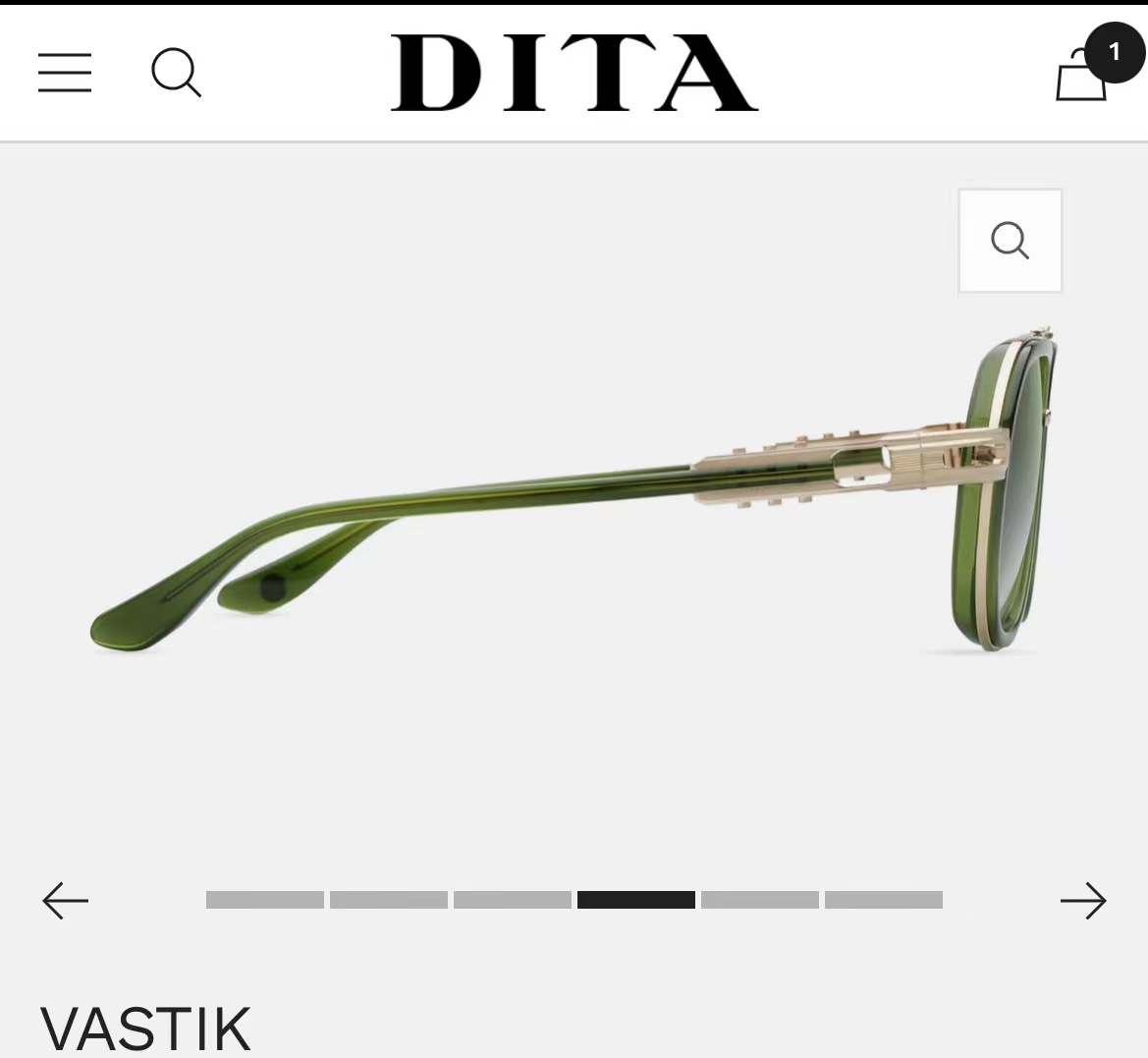Zoom the product image with magnifier button
This screenshot has width=1148, height=1058.
coord(1011,241)
